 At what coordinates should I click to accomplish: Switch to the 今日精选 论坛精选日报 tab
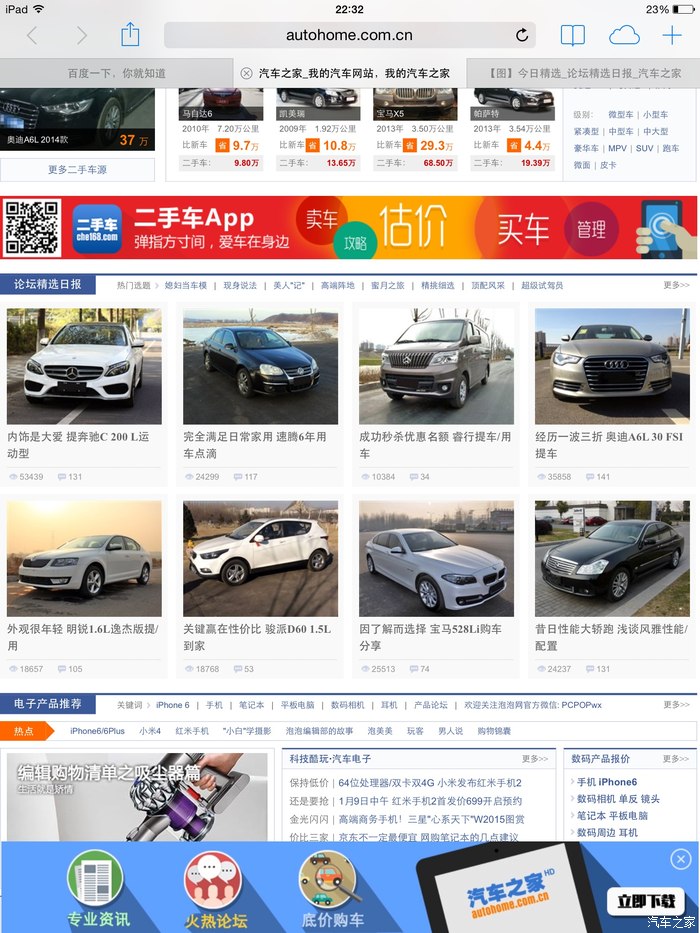tap(585, 73)
